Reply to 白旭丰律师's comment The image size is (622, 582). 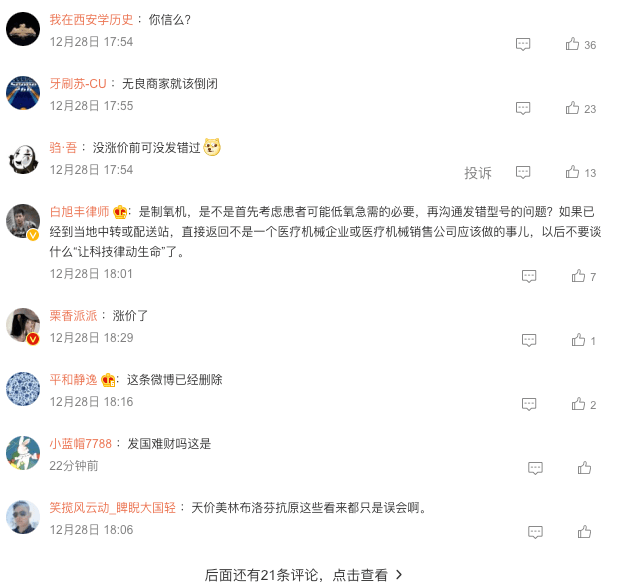[529, 276]
